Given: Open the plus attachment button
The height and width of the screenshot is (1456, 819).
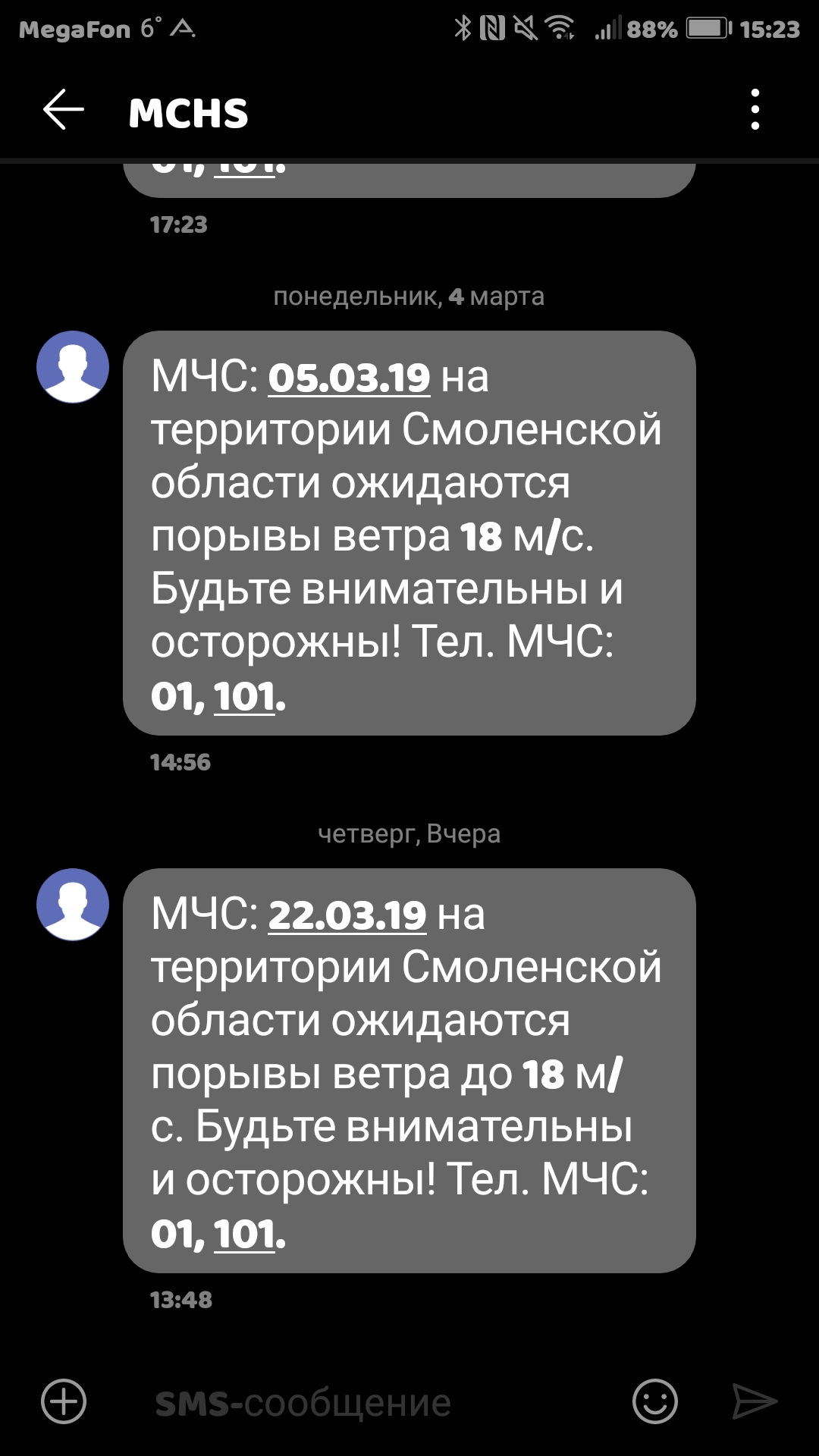Looking at the screenshot, I should click(64, 1401).
